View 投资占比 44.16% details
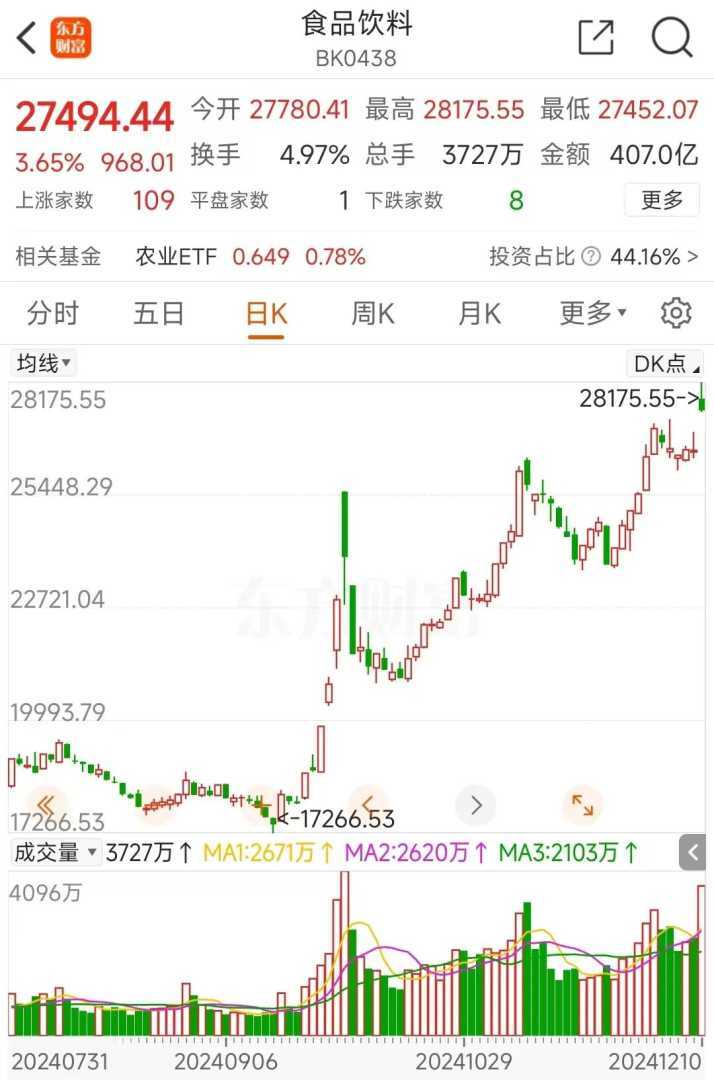The width and height of the screenshot is (714, 1080). 593,257
